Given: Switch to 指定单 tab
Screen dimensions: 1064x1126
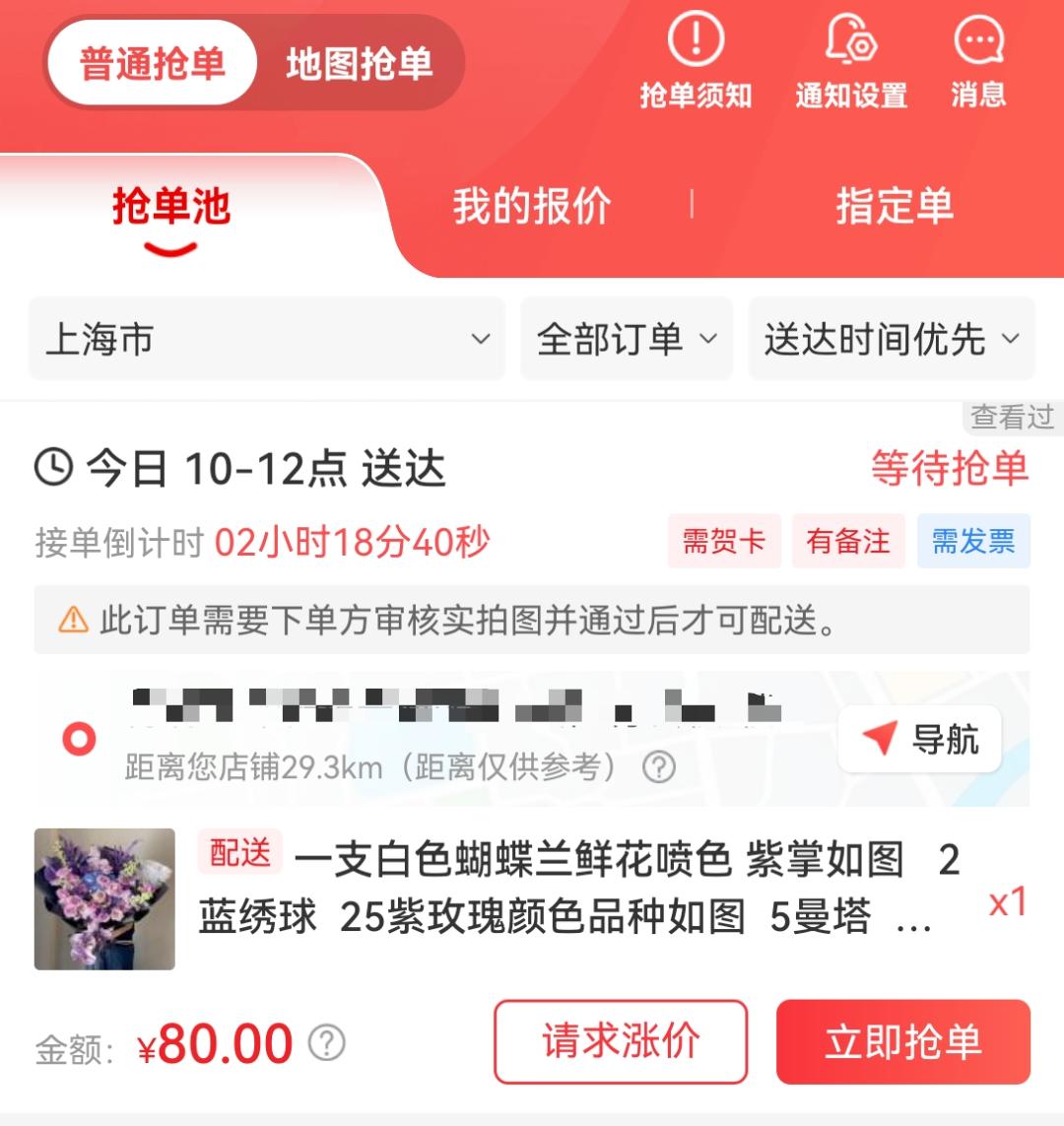Looking at the screenshot, I should pos(894,207).
